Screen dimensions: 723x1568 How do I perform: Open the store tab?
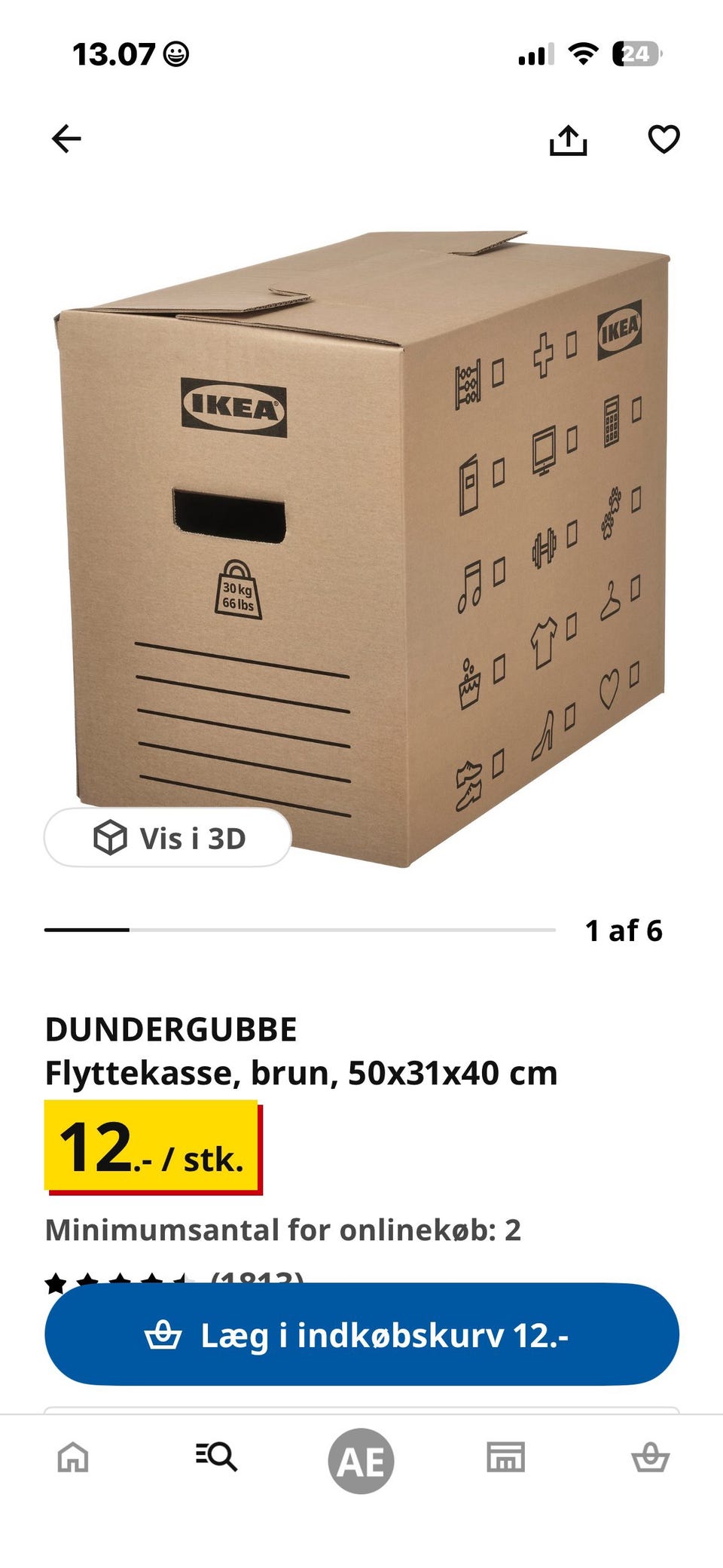(505, 1457)
